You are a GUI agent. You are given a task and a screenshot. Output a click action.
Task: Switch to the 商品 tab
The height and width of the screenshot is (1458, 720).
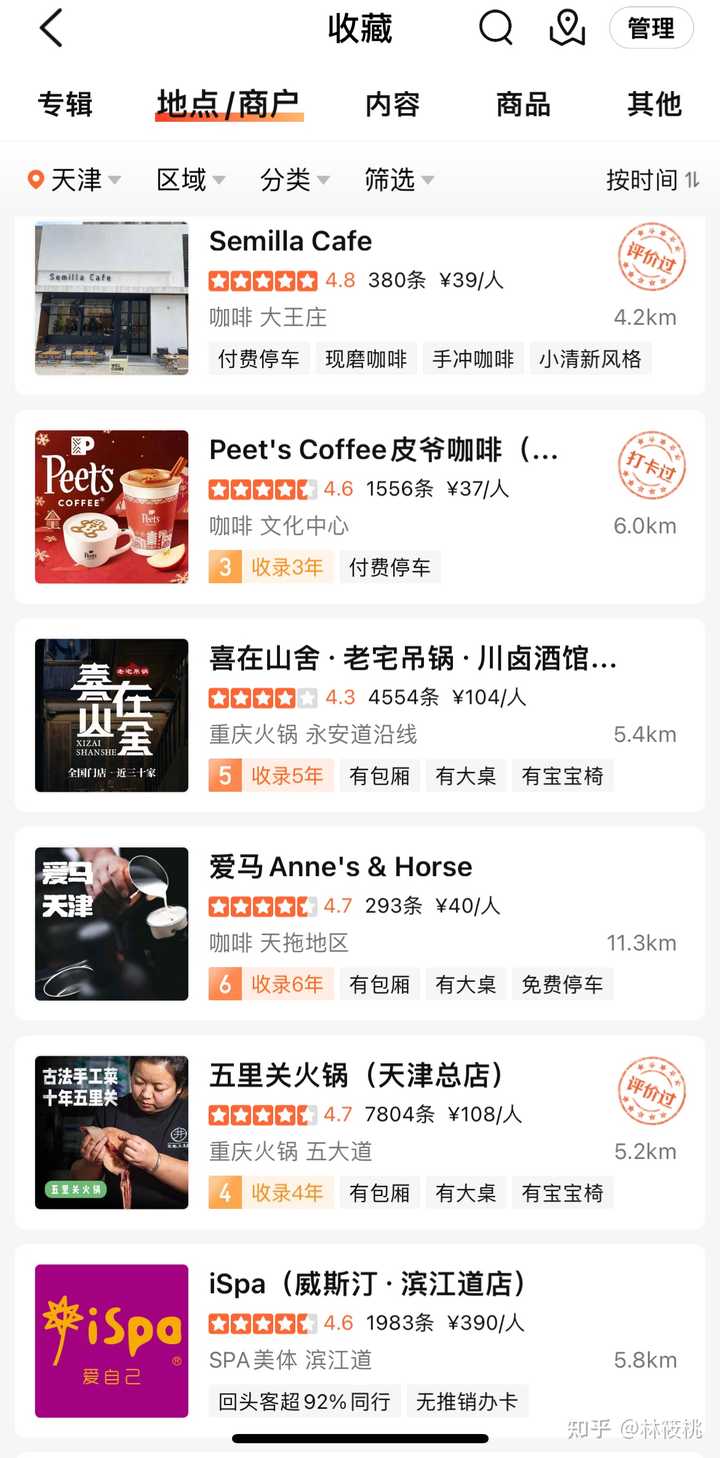coord(523,104)
